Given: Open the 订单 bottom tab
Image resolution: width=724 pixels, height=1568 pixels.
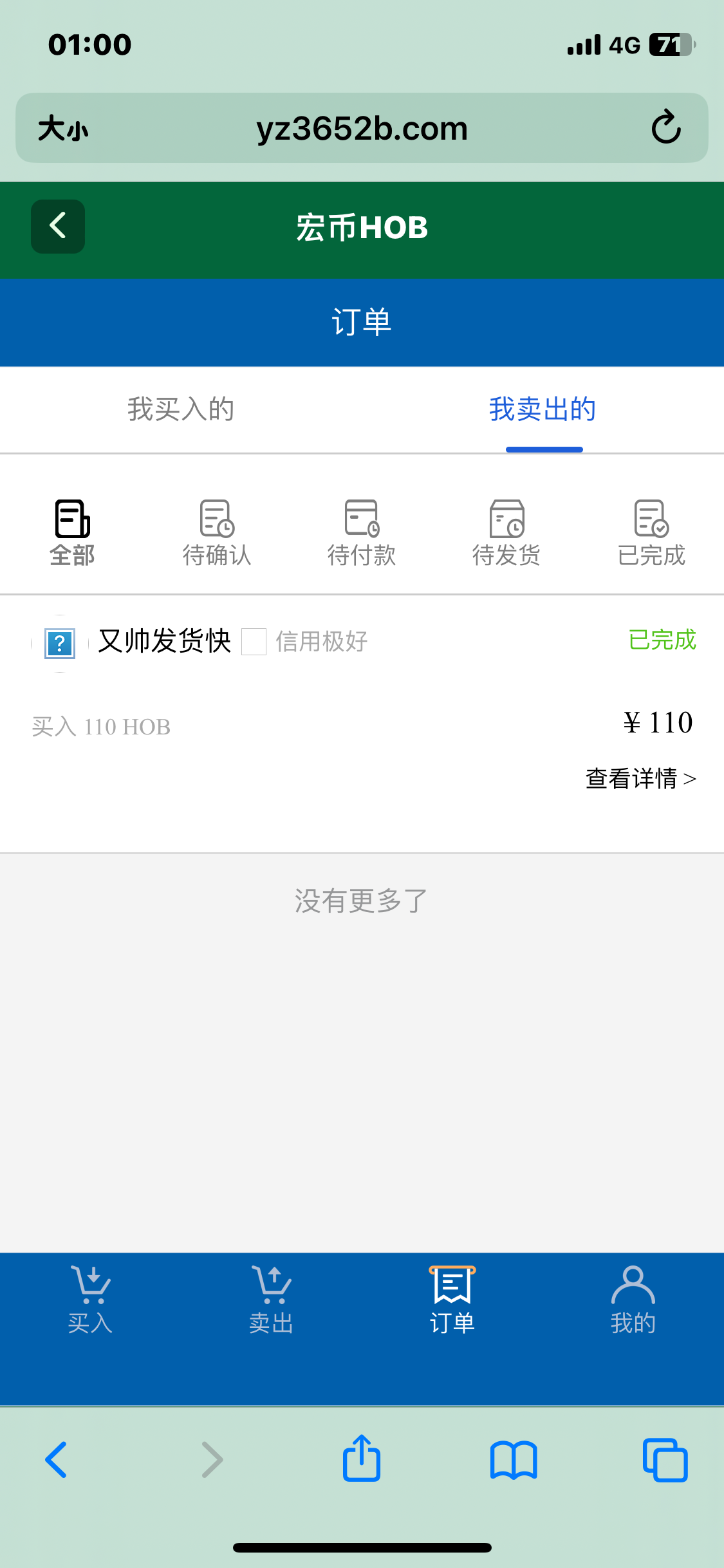Looking at the screenshot, I should coord(452,1300).
